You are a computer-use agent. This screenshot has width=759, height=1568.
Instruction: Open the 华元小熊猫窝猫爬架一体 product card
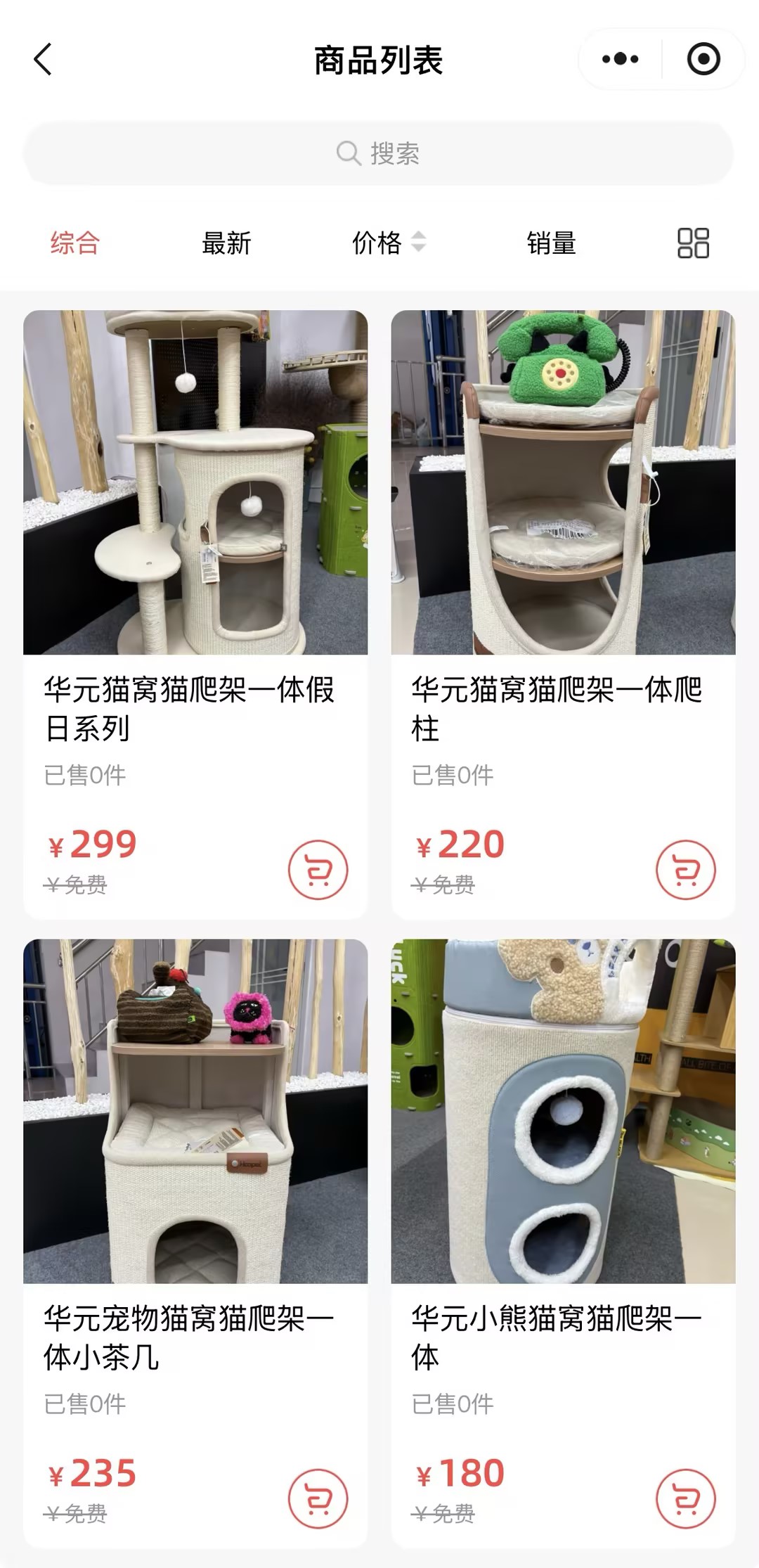pos(563,1243)
